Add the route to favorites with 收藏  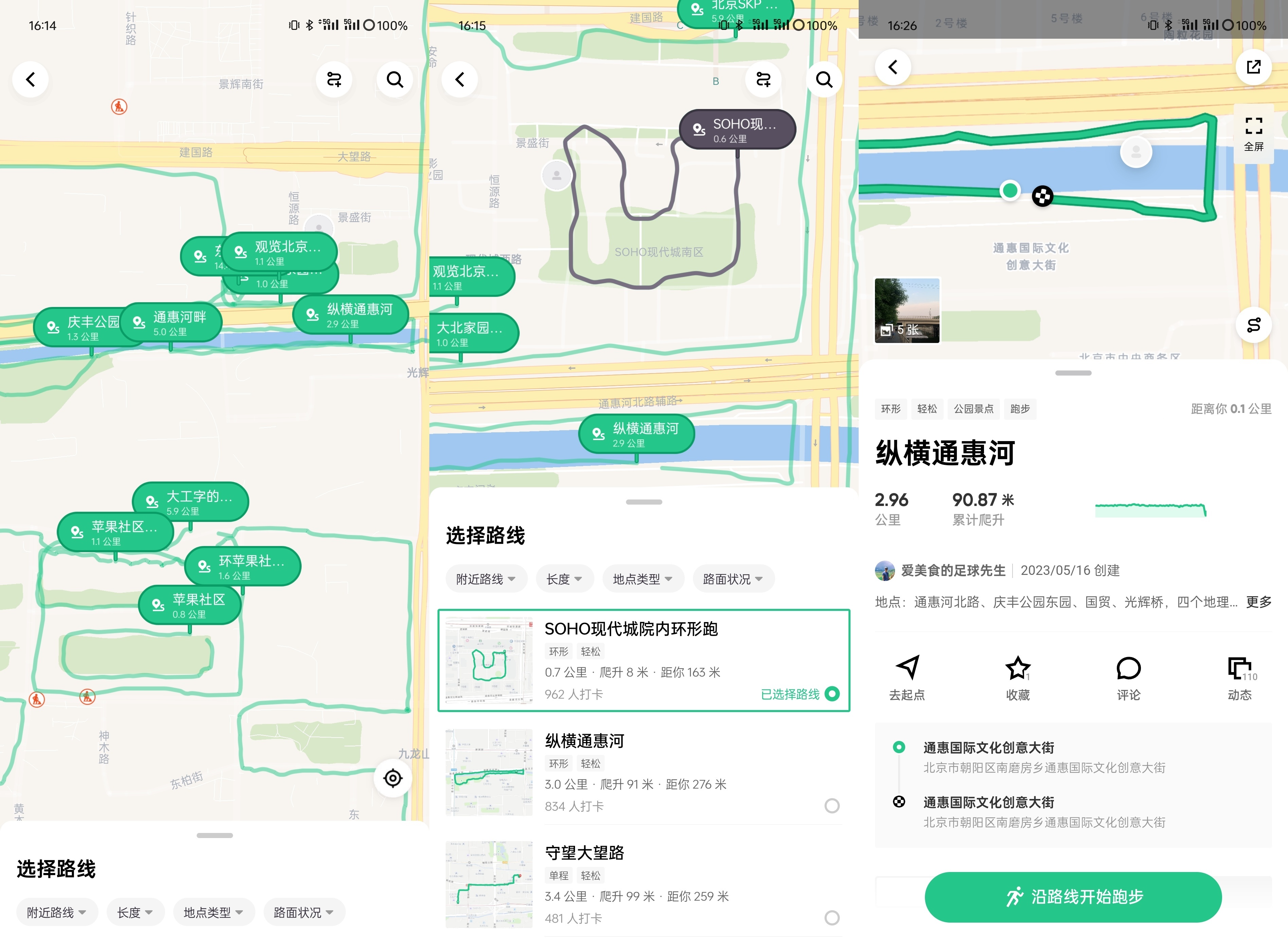tap(1017, 678)
